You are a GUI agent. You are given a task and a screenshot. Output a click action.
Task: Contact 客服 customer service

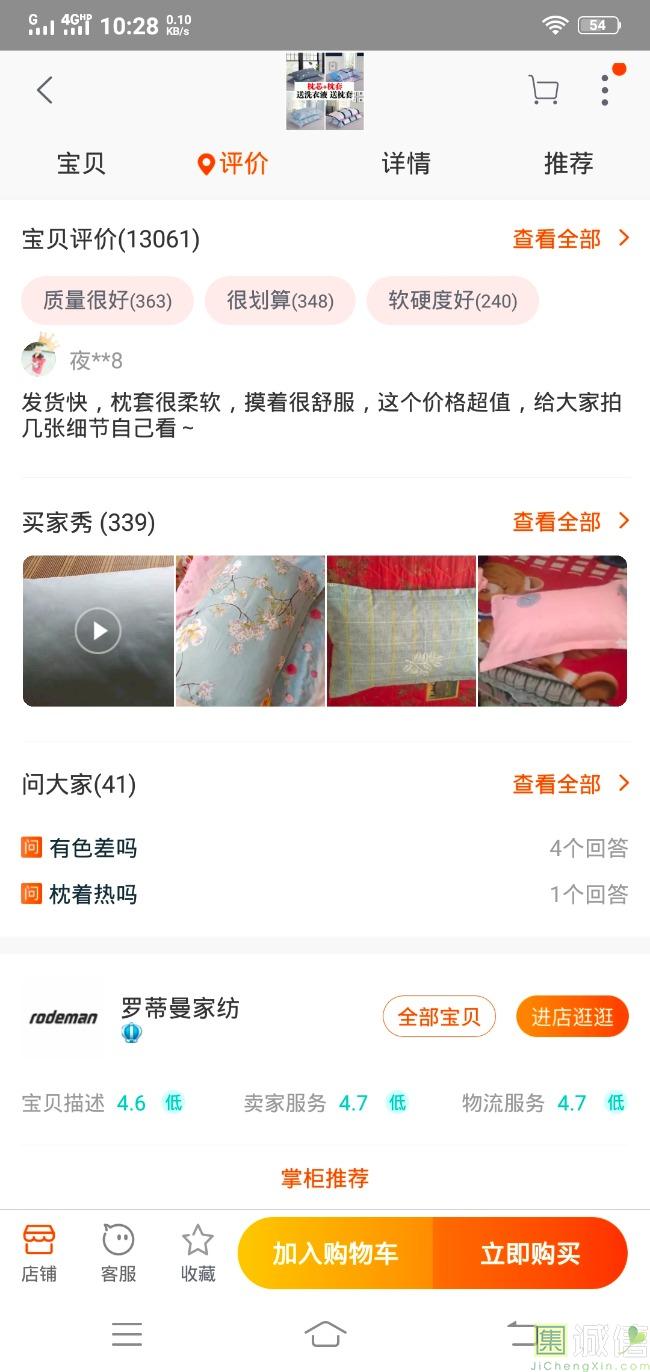118,1253
